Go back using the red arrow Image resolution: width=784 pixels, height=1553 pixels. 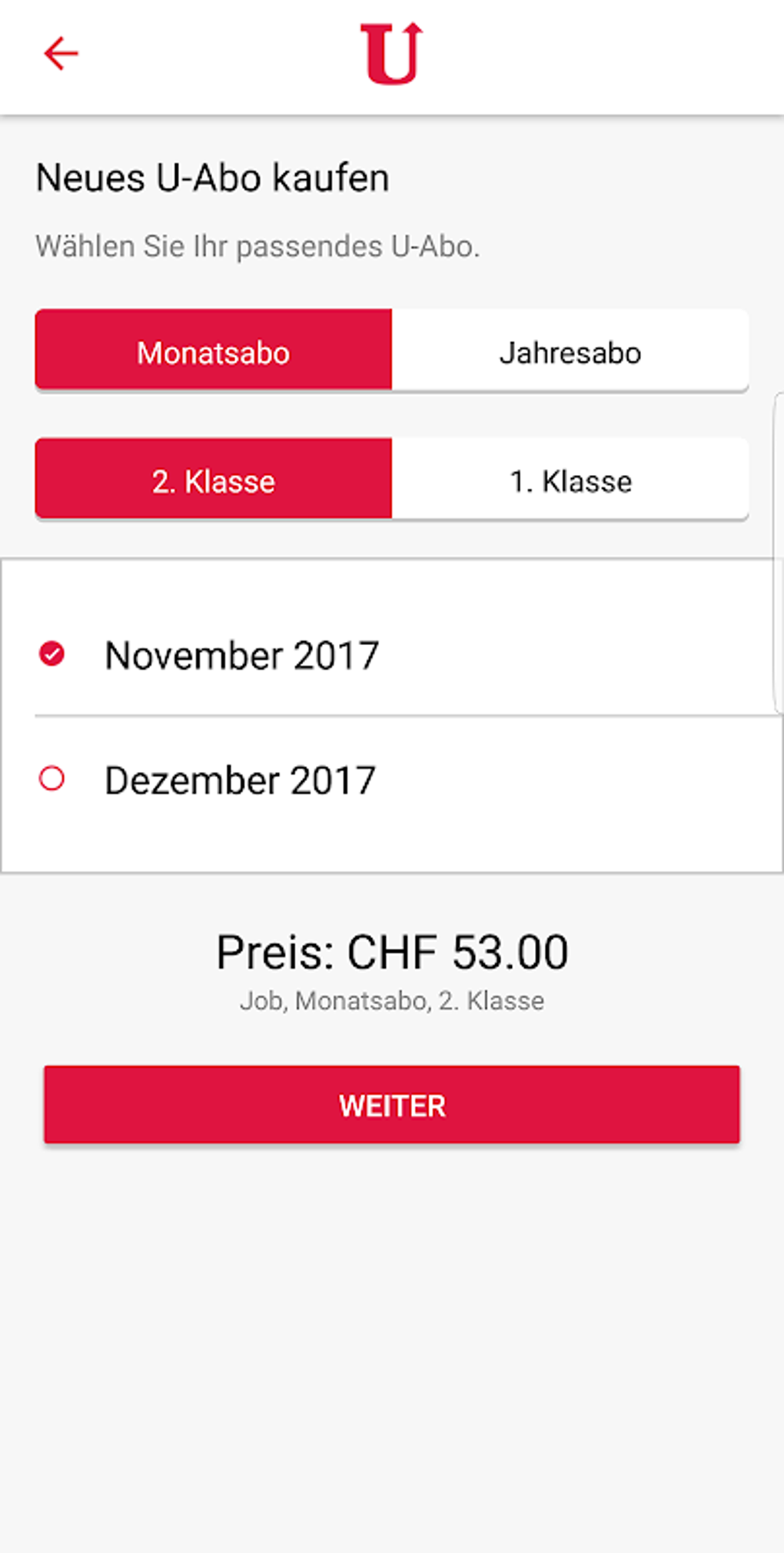pos(61,54)
